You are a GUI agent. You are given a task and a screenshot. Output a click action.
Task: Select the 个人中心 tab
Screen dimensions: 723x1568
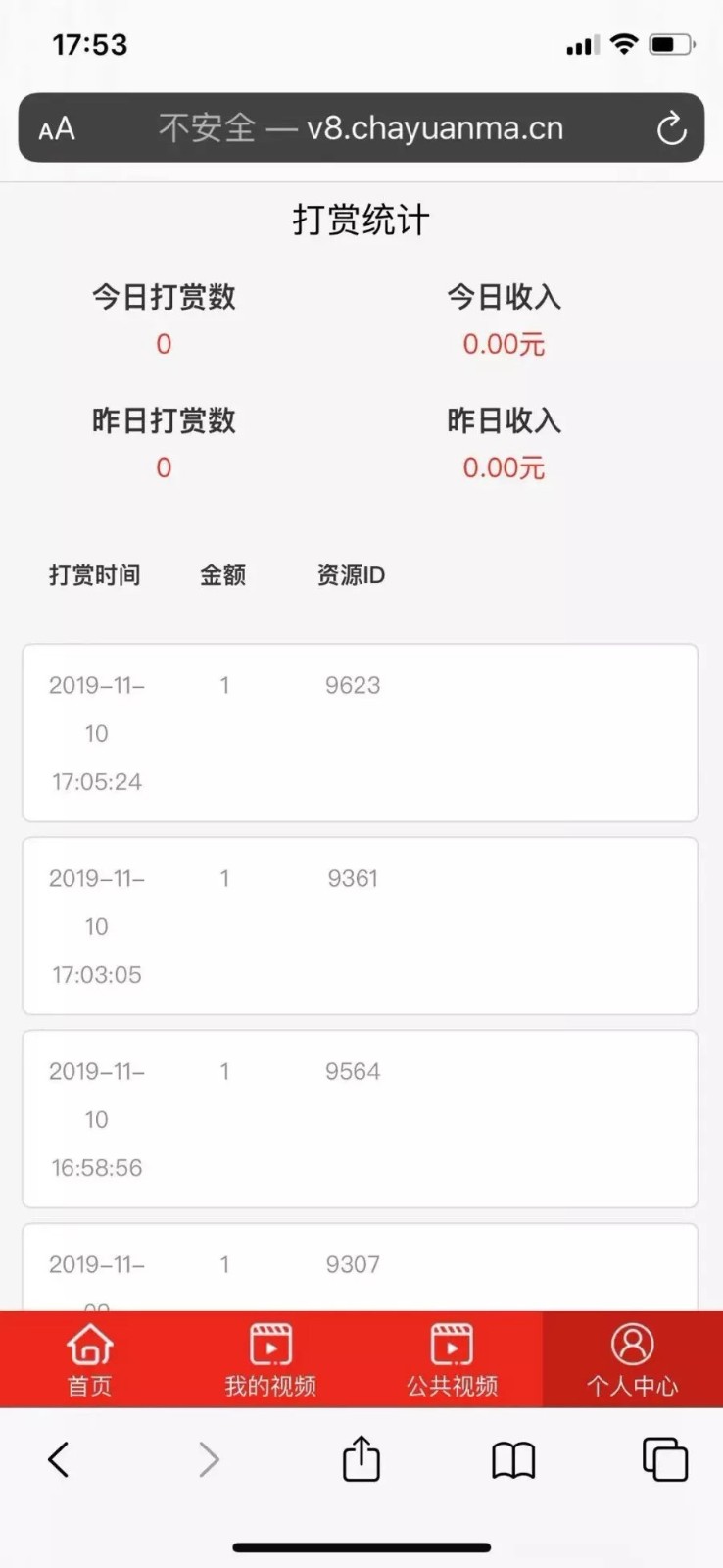(632, 1359)
